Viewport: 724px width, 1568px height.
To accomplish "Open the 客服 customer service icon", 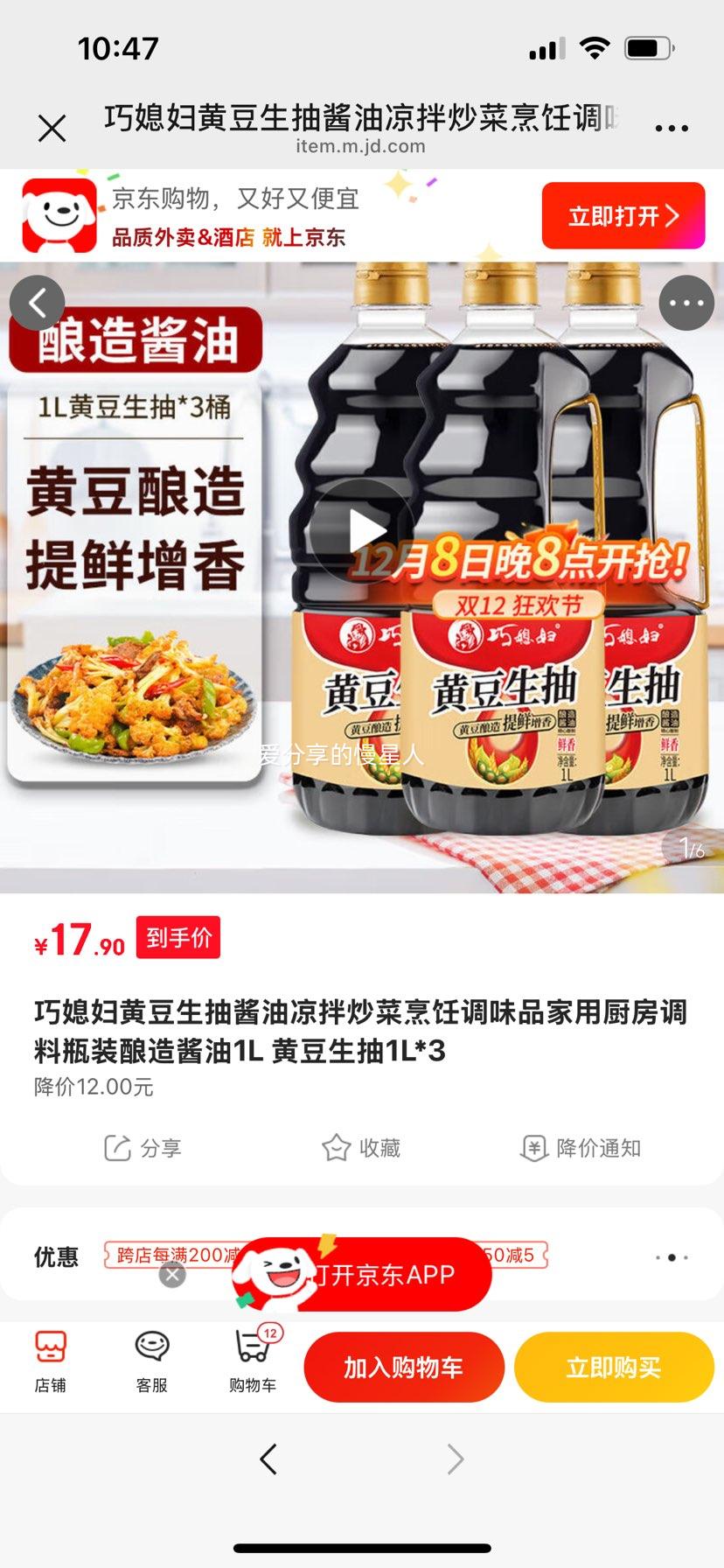I will point(153,1363).
